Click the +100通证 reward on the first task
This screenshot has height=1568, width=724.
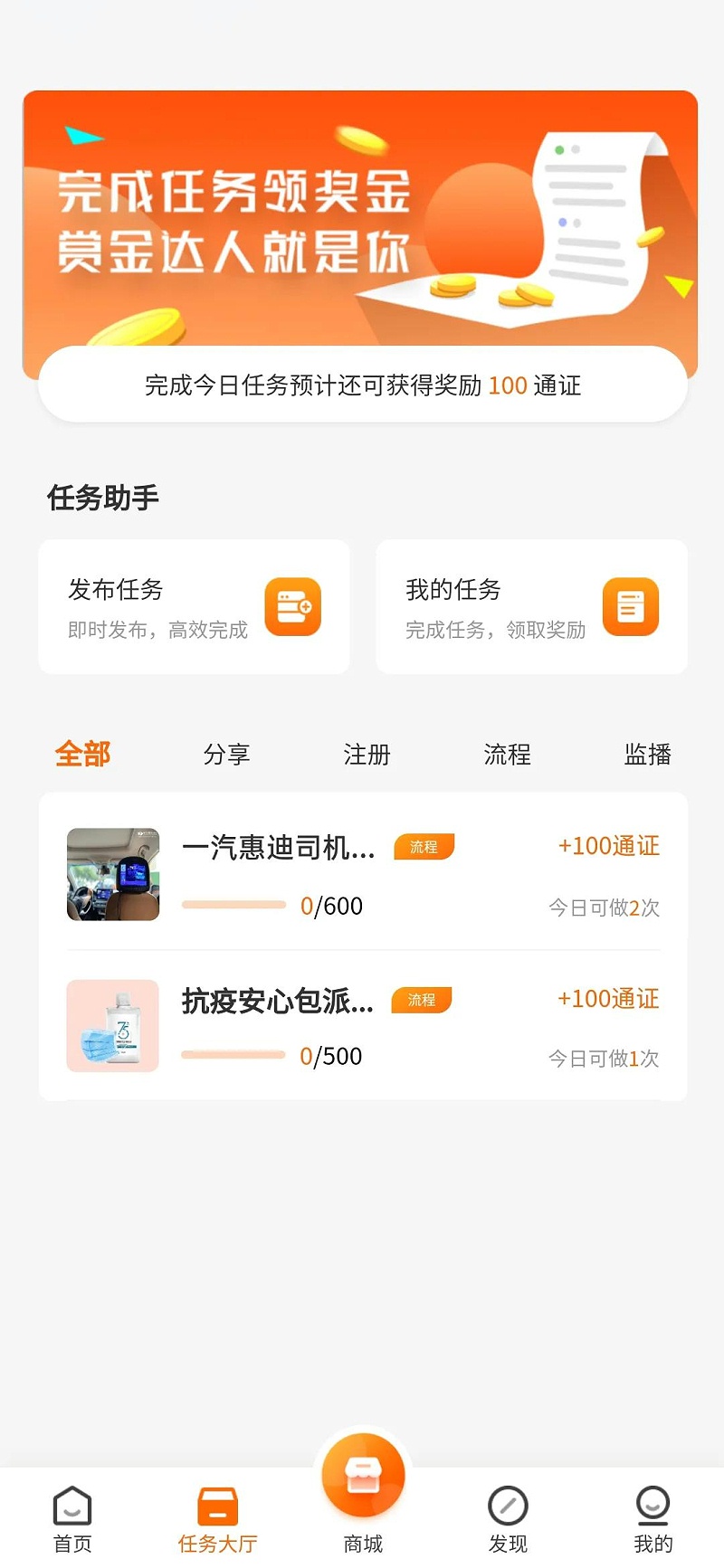coord(607,846)
